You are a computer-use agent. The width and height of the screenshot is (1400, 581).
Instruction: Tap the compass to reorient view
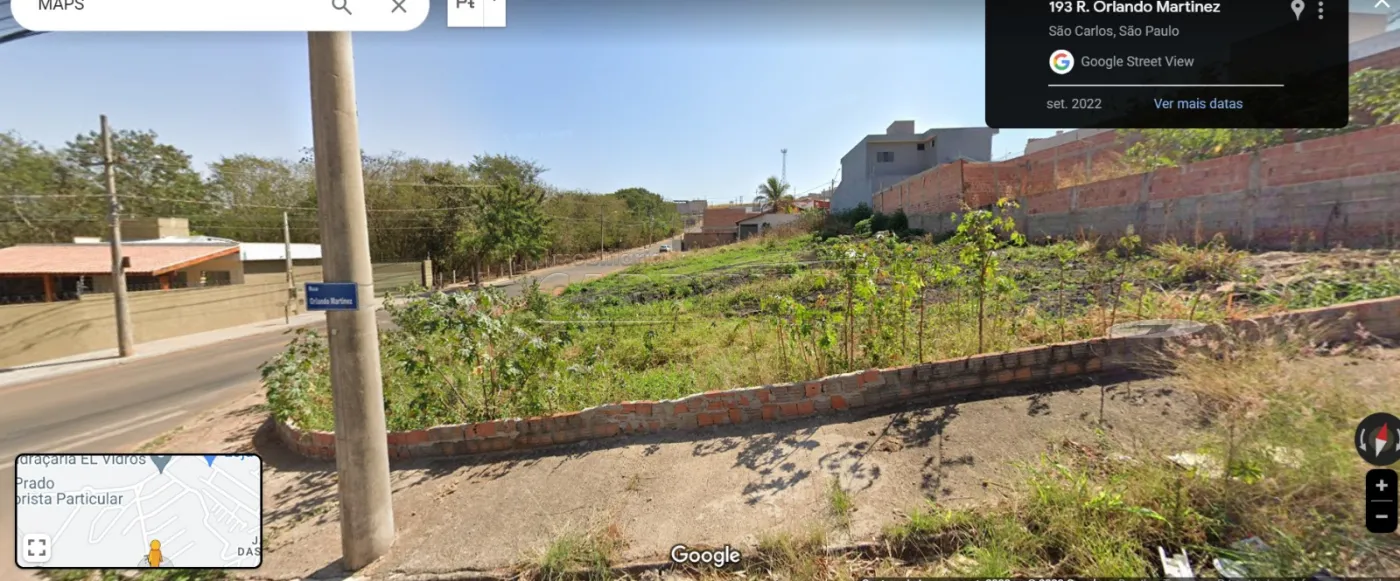pos(1380,440)
